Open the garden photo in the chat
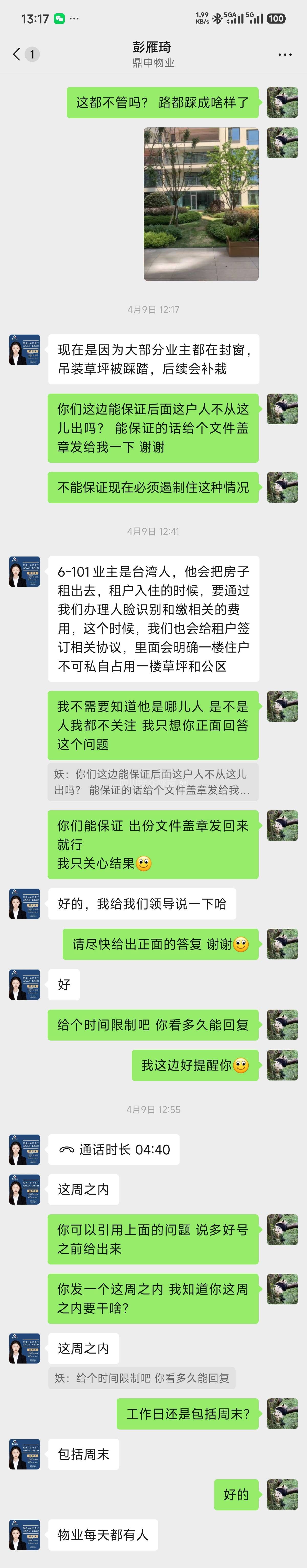This screenshot has height=1568, width=307. 201,204
